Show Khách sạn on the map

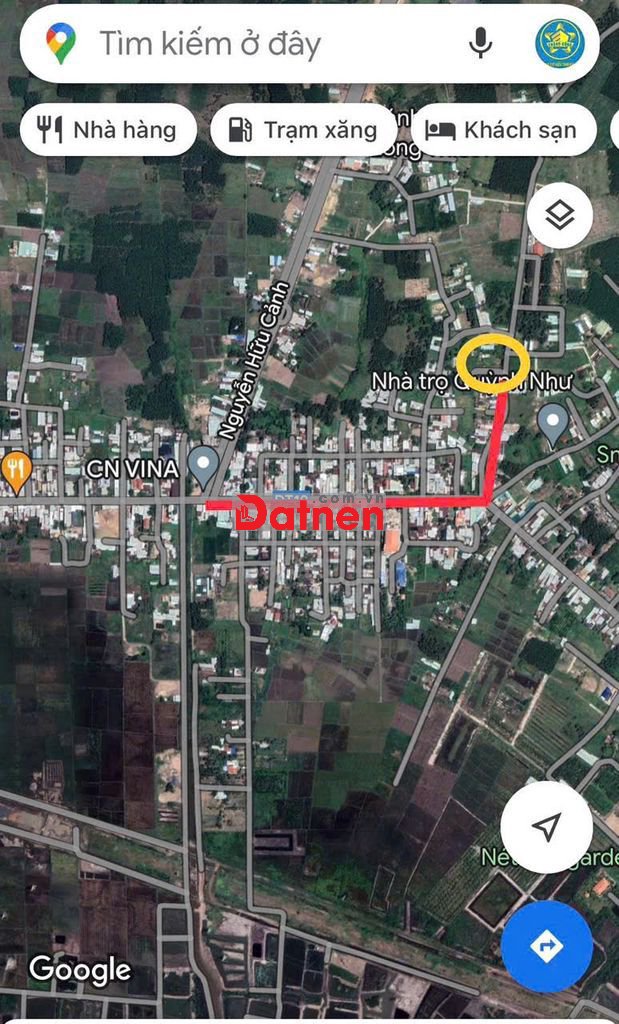[503, 130]
